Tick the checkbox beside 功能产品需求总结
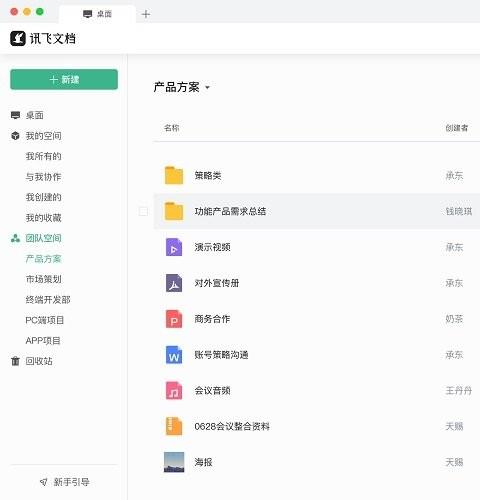Viewport: 480px width, 500px height. pyautogui.click(x=143, y=211)
